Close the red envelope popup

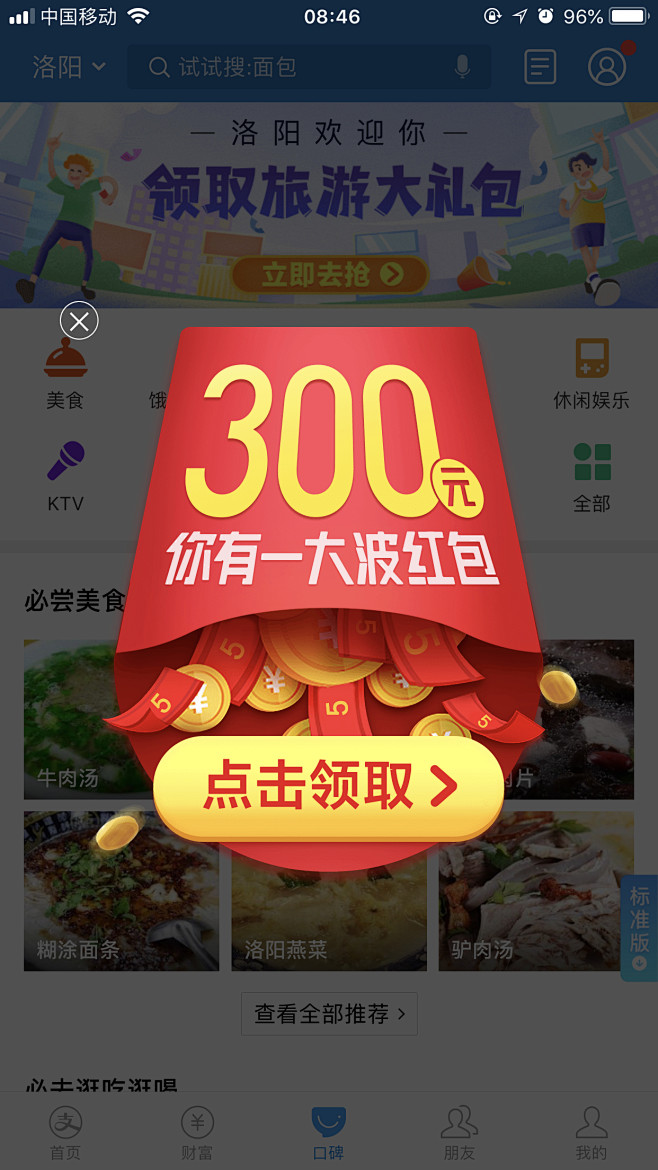(79, 321)
